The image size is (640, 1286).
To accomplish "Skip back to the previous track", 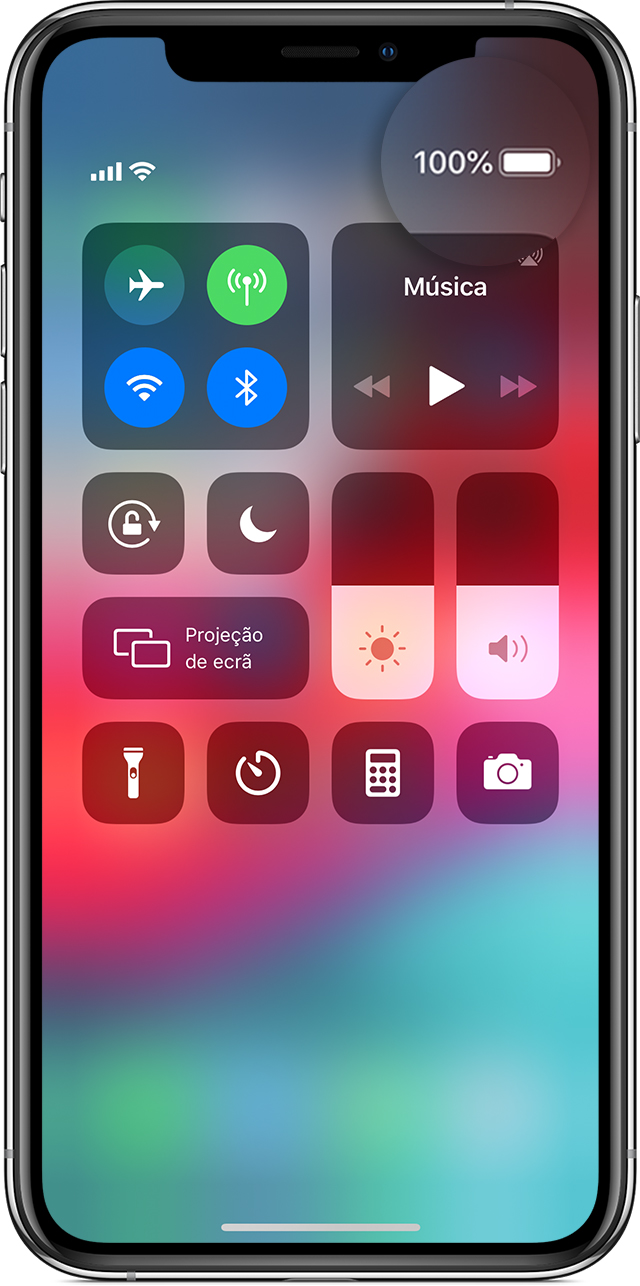I will pyautogui.click(x=372, y=387).
